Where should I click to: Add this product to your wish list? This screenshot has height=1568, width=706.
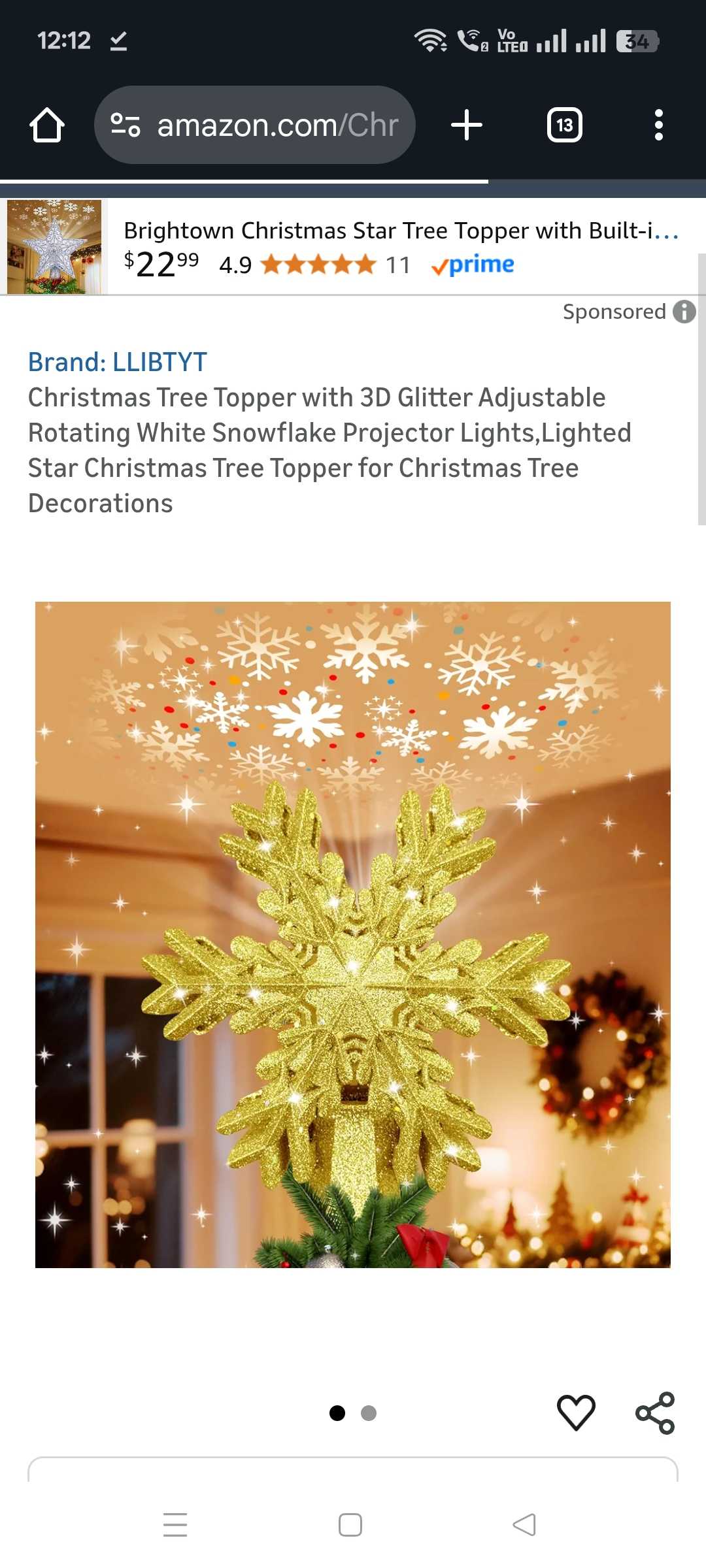pos(576,1413)
